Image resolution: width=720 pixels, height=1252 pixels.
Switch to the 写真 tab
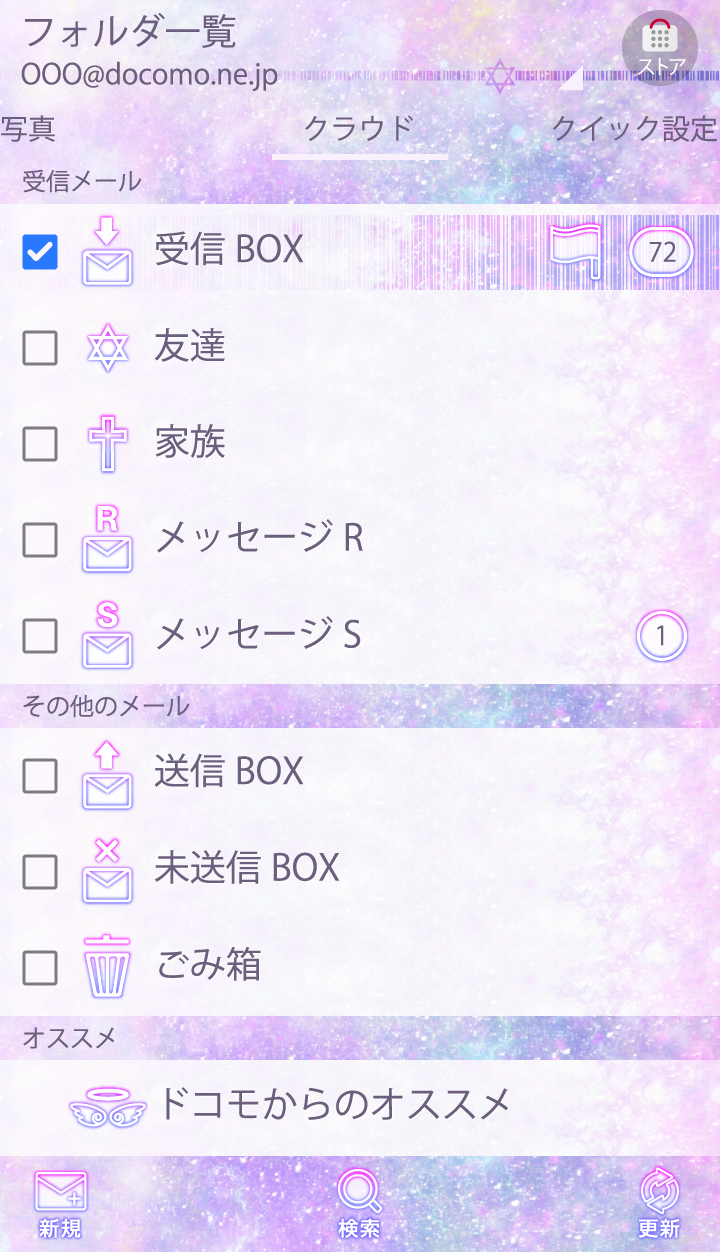pos(27,129)
